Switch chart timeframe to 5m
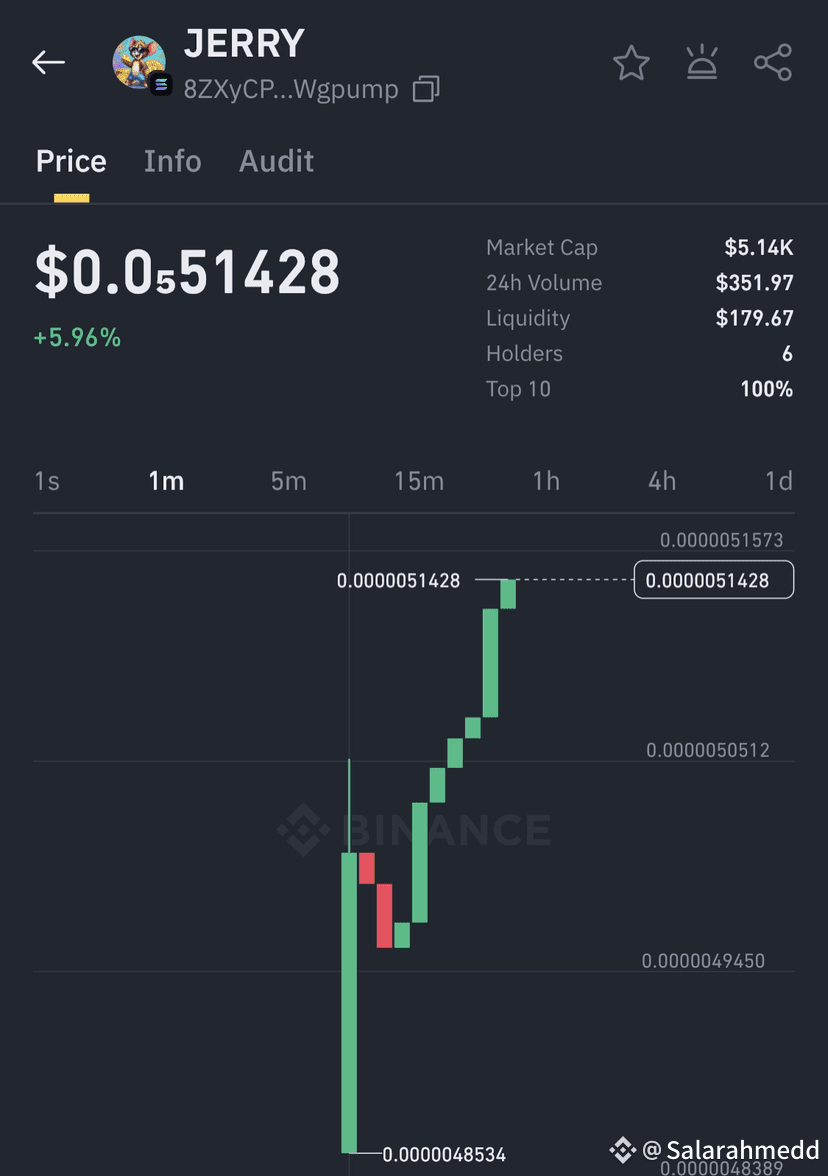The width and height of the screenshot is (828, 1176). pyautogui.click(x=288, y=481)
